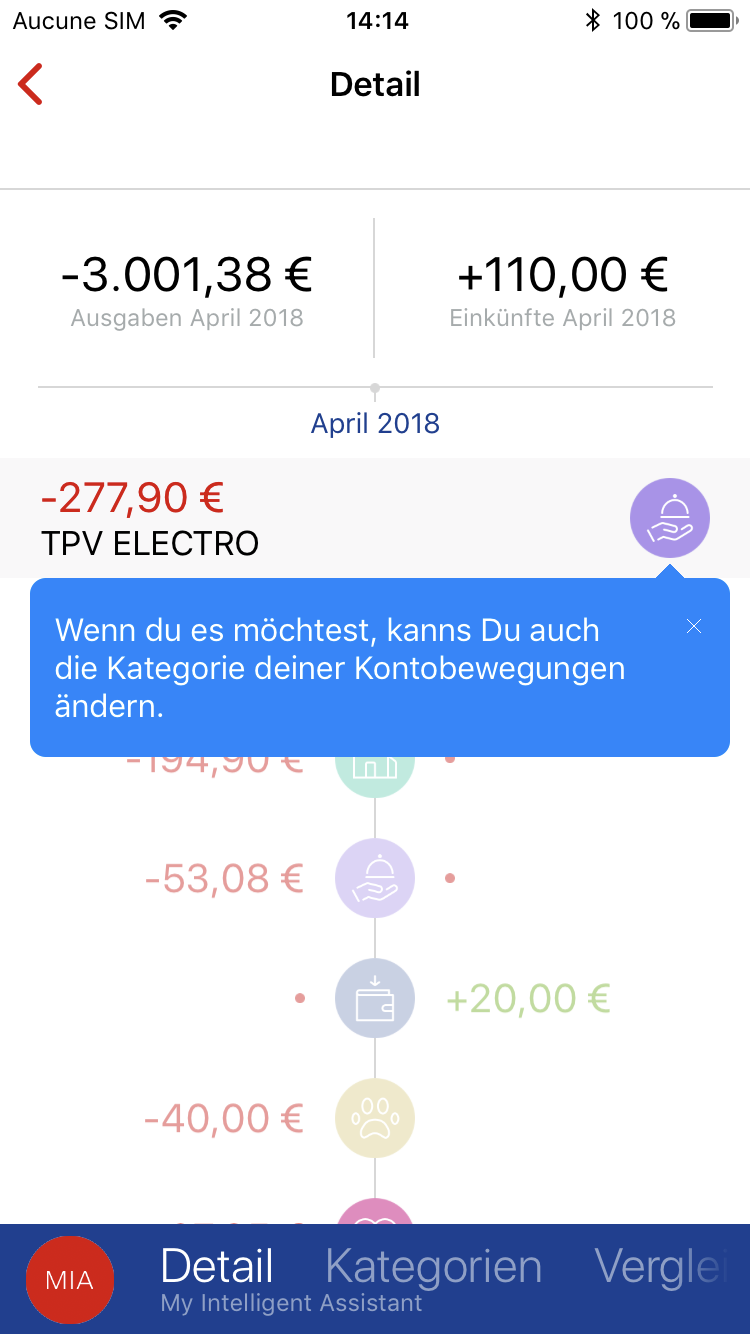Open the MIA assistant button
This screenshot has height=1334, width=750.
click(70, 1280)
